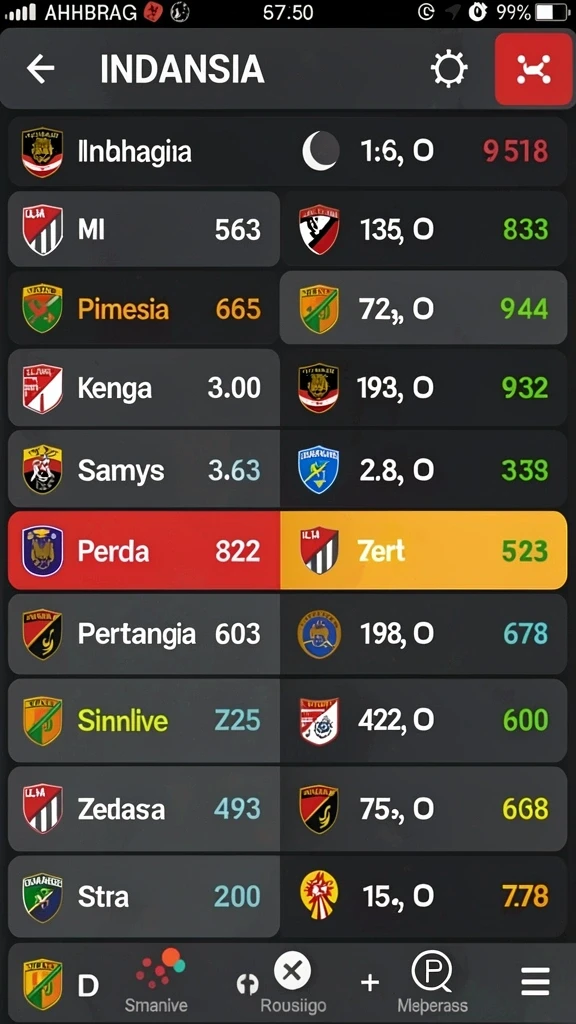
Task: Open the Inbhagiia row
Action: point(287,152)
